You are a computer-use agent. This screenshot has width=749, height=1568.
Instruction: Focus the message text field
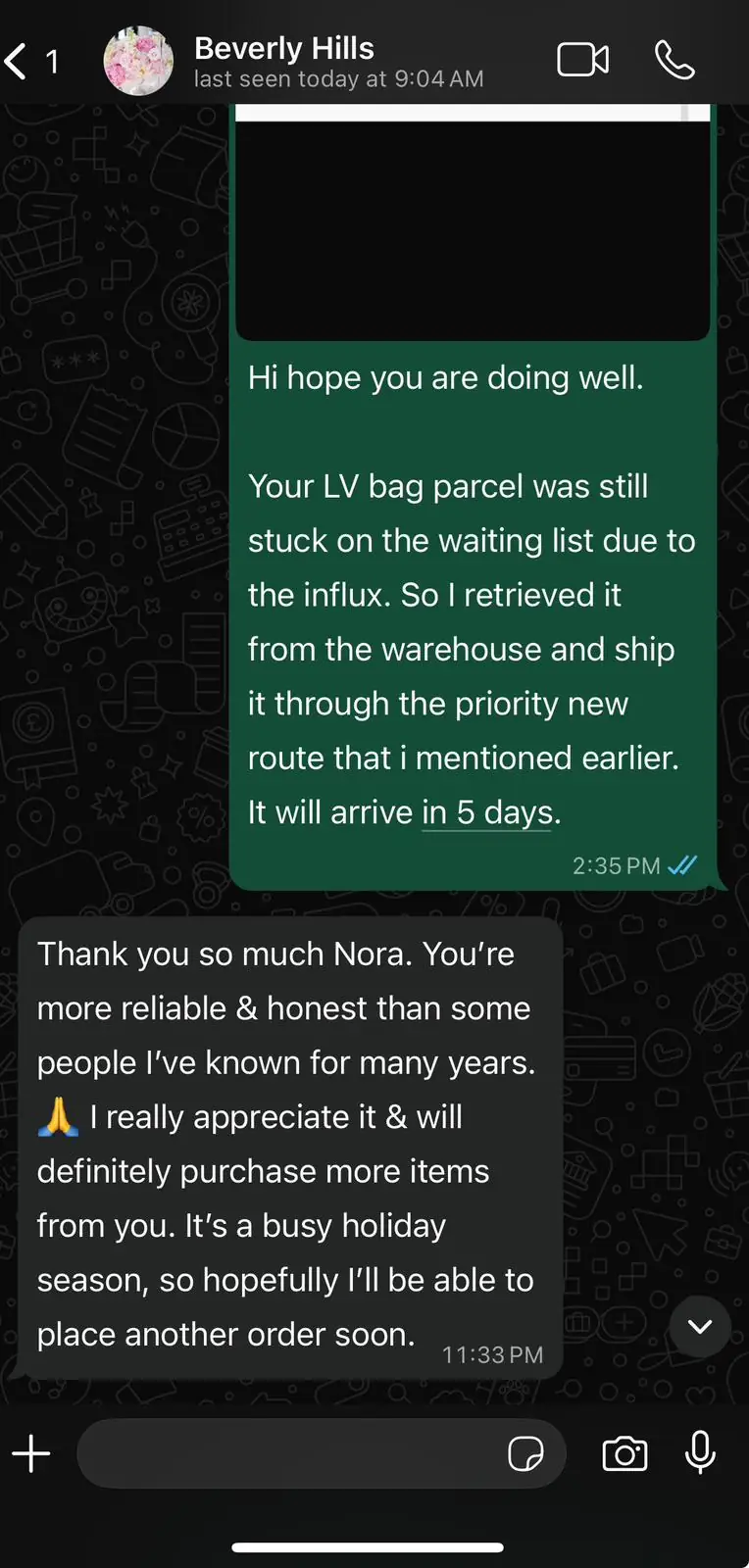click(x=289, y=1453)
